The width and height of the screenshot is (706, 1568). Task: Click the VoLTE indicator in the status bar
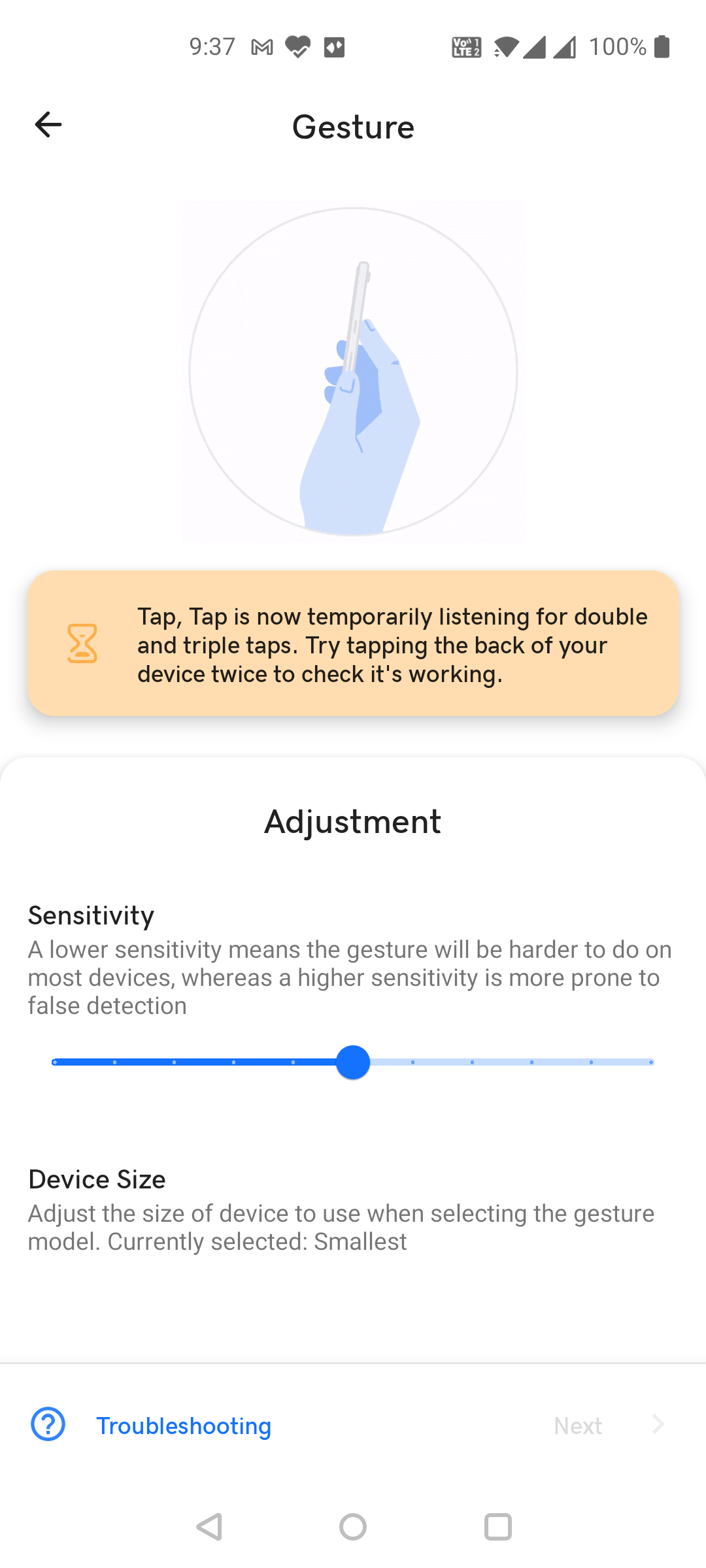pyautogui.click(x=465, y=46)
